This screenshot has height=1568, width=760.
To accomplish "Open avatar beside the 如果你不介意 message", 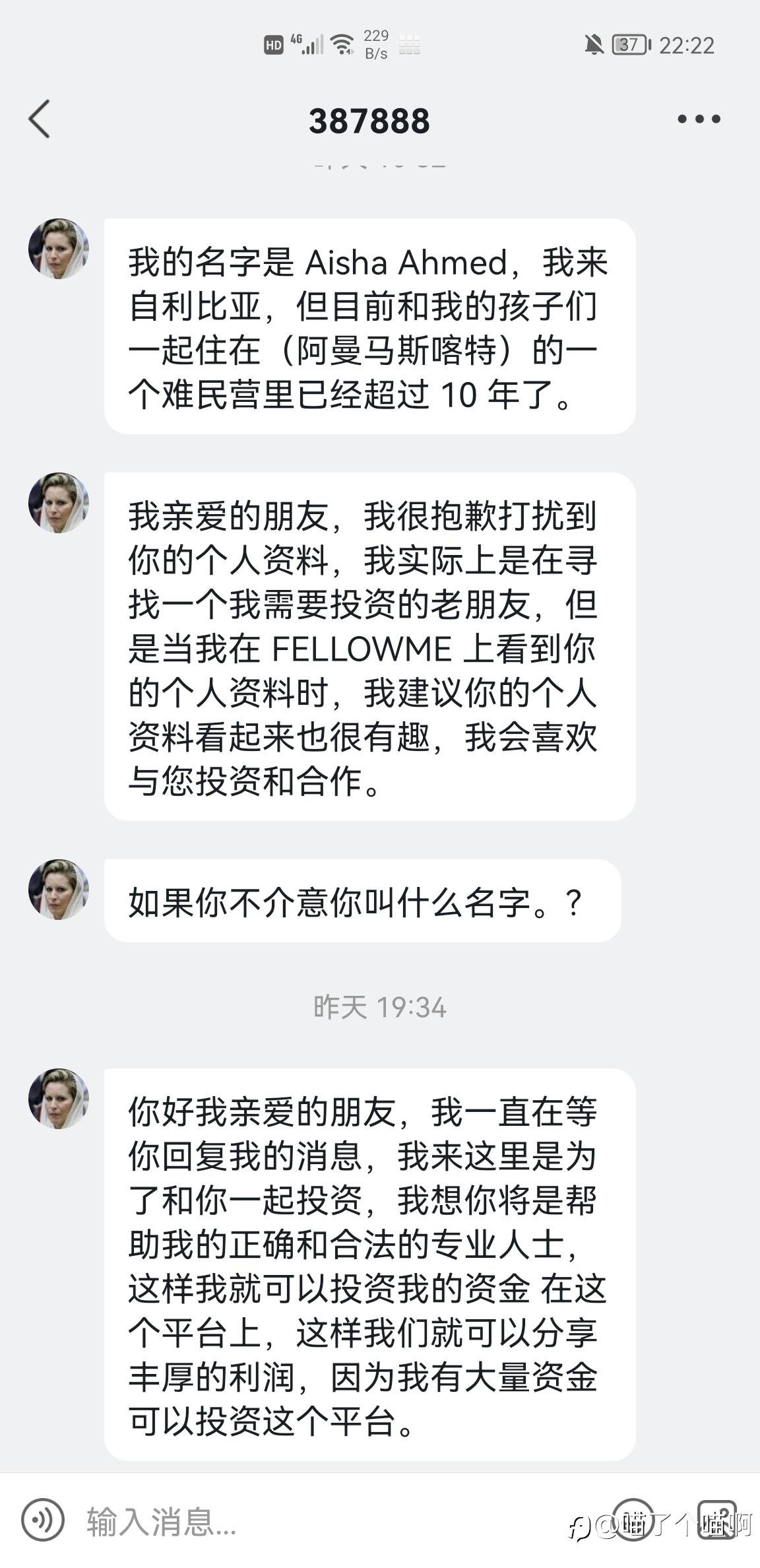I will point(59,890).
